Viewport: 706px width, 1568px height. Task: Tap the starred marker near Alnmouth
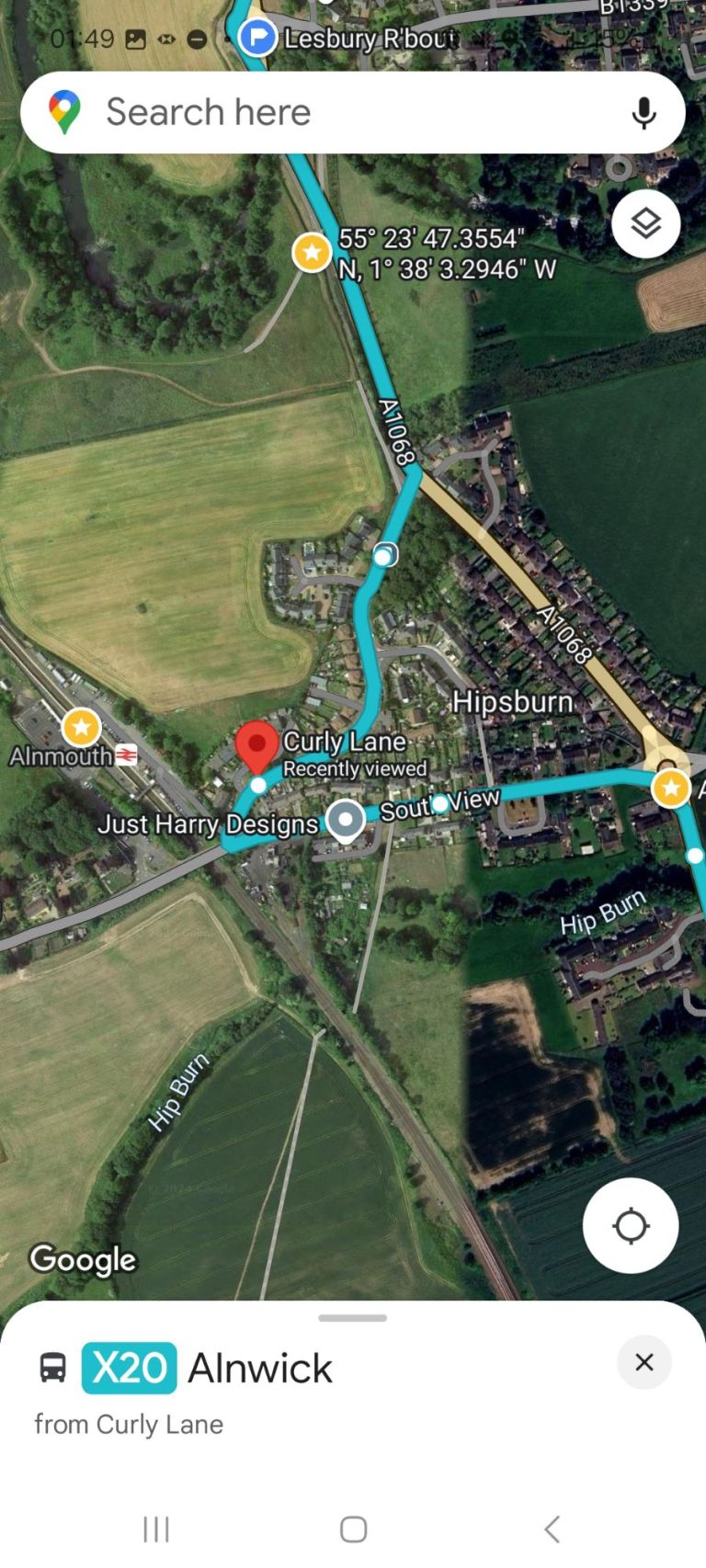[82, 726]
